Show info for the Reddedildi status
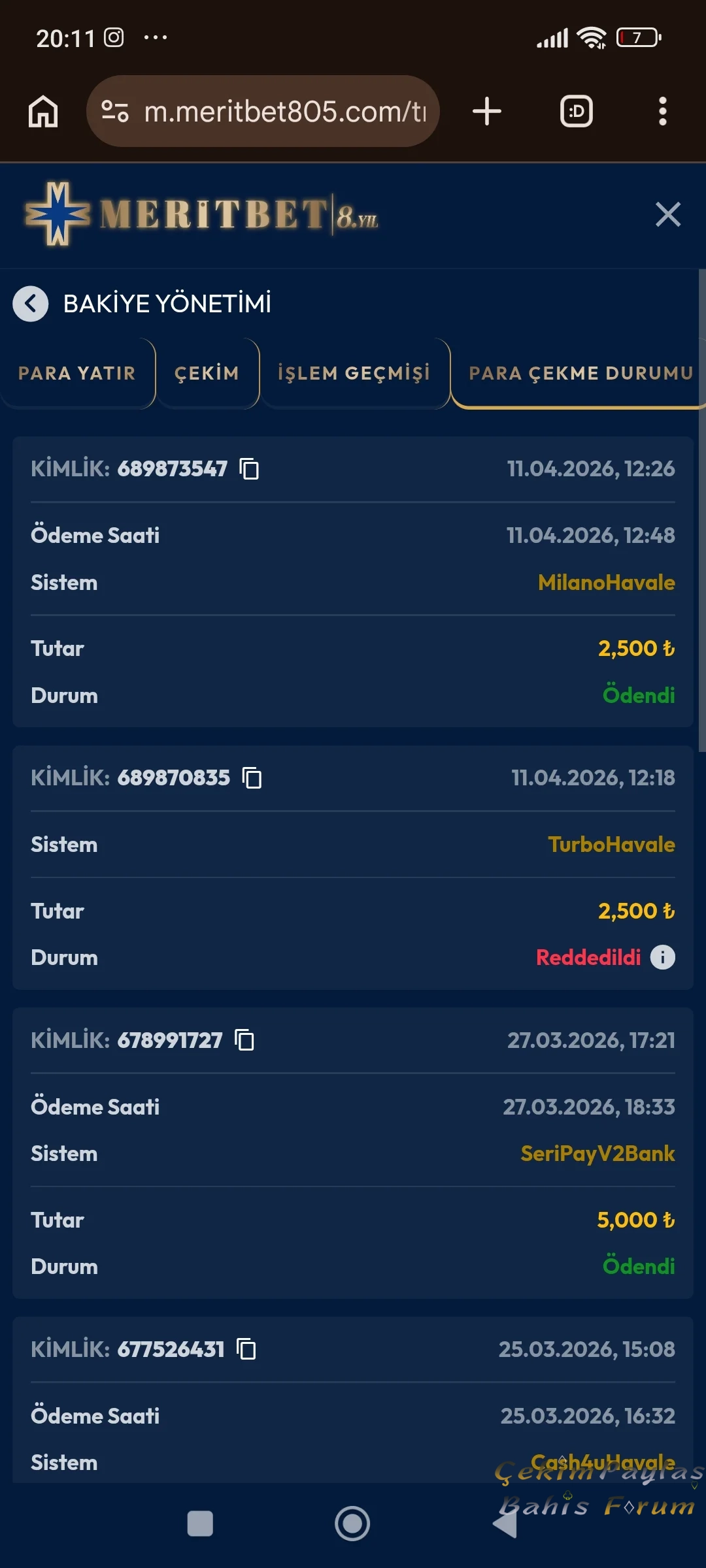The height and width of the screenshot is (1568, 706). [662, 957]
